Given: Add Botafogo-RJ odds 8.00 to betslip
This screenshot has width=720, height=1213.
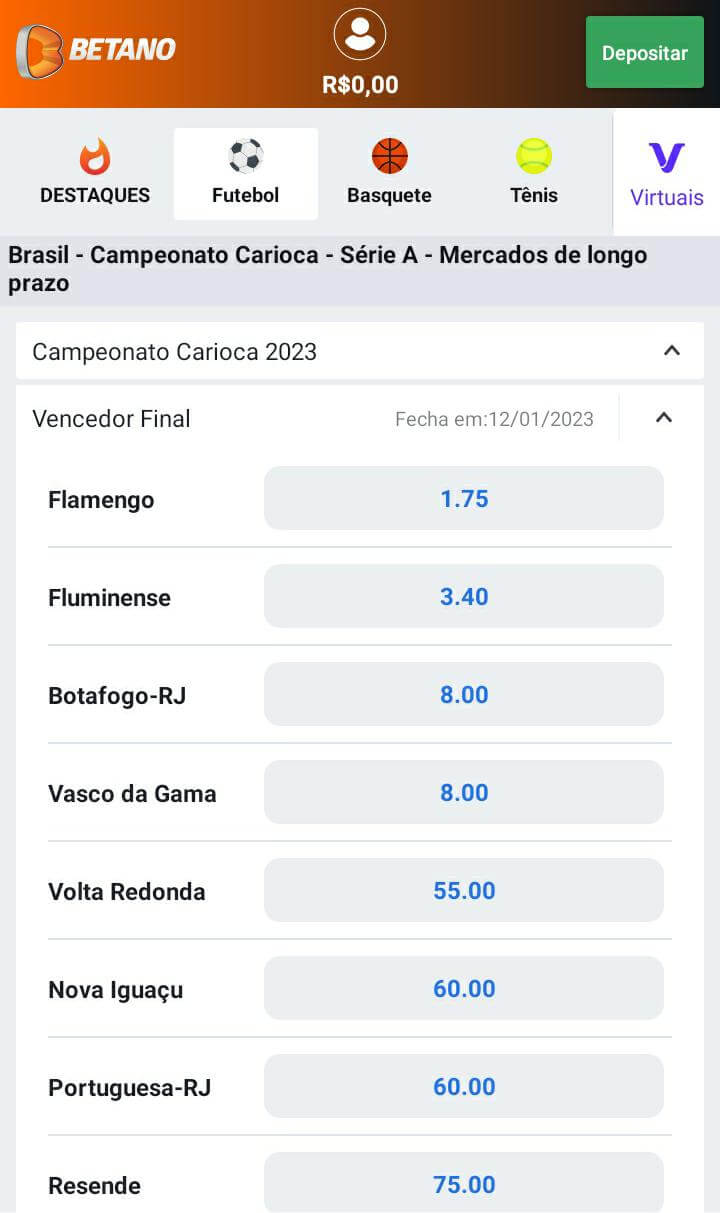Looking at the screenshot, I should tap(464, 694).
